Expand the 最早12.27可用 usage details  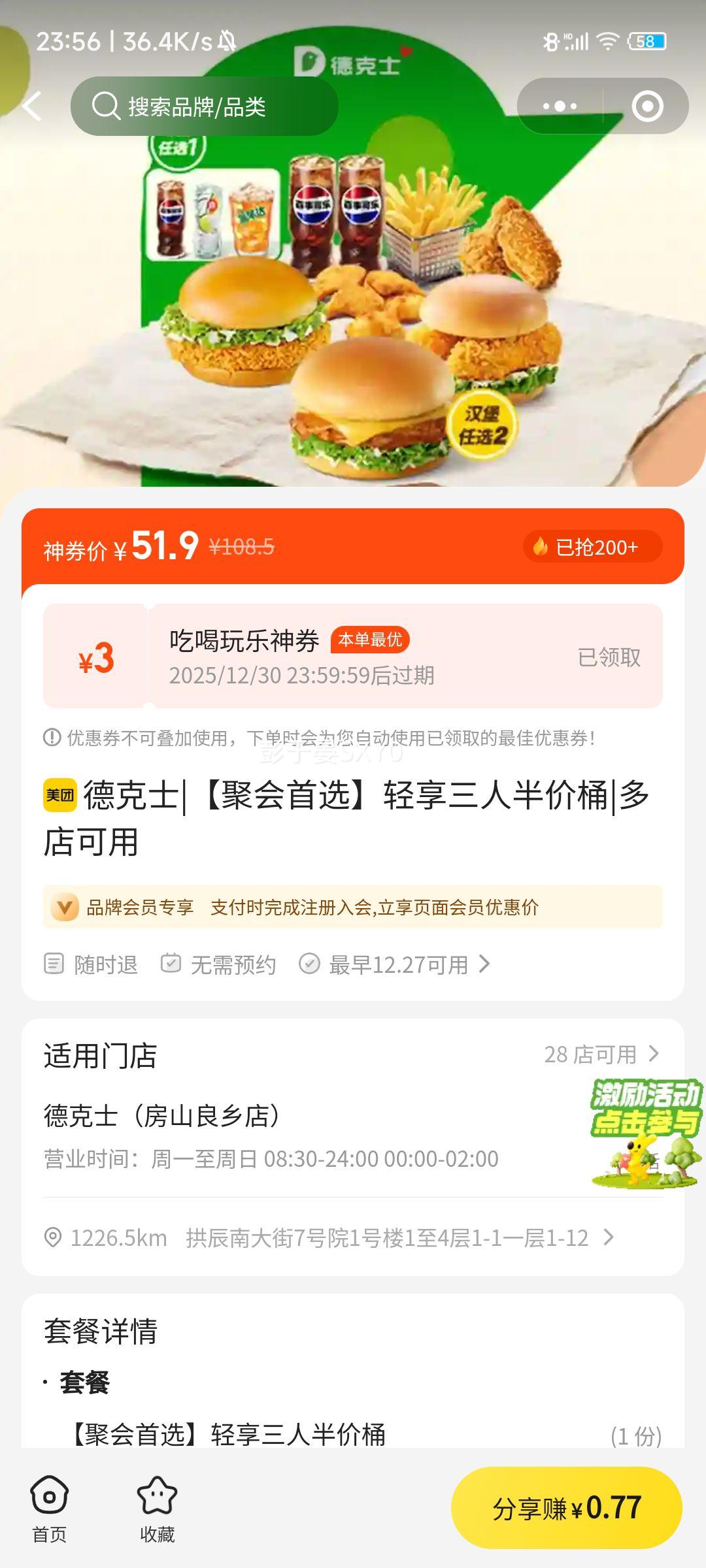pyautogui.click(x=399, y=964)
